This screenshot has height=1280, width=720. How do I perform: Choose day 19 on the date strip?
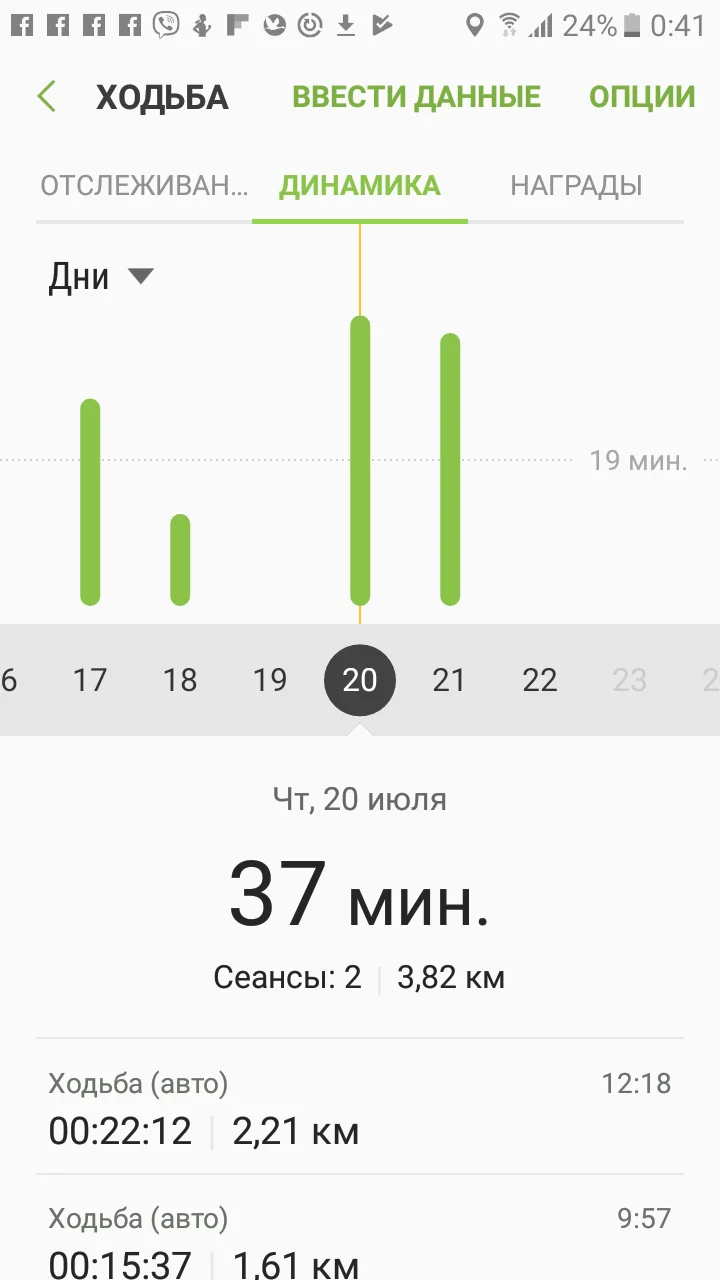(x=270, y=680)
